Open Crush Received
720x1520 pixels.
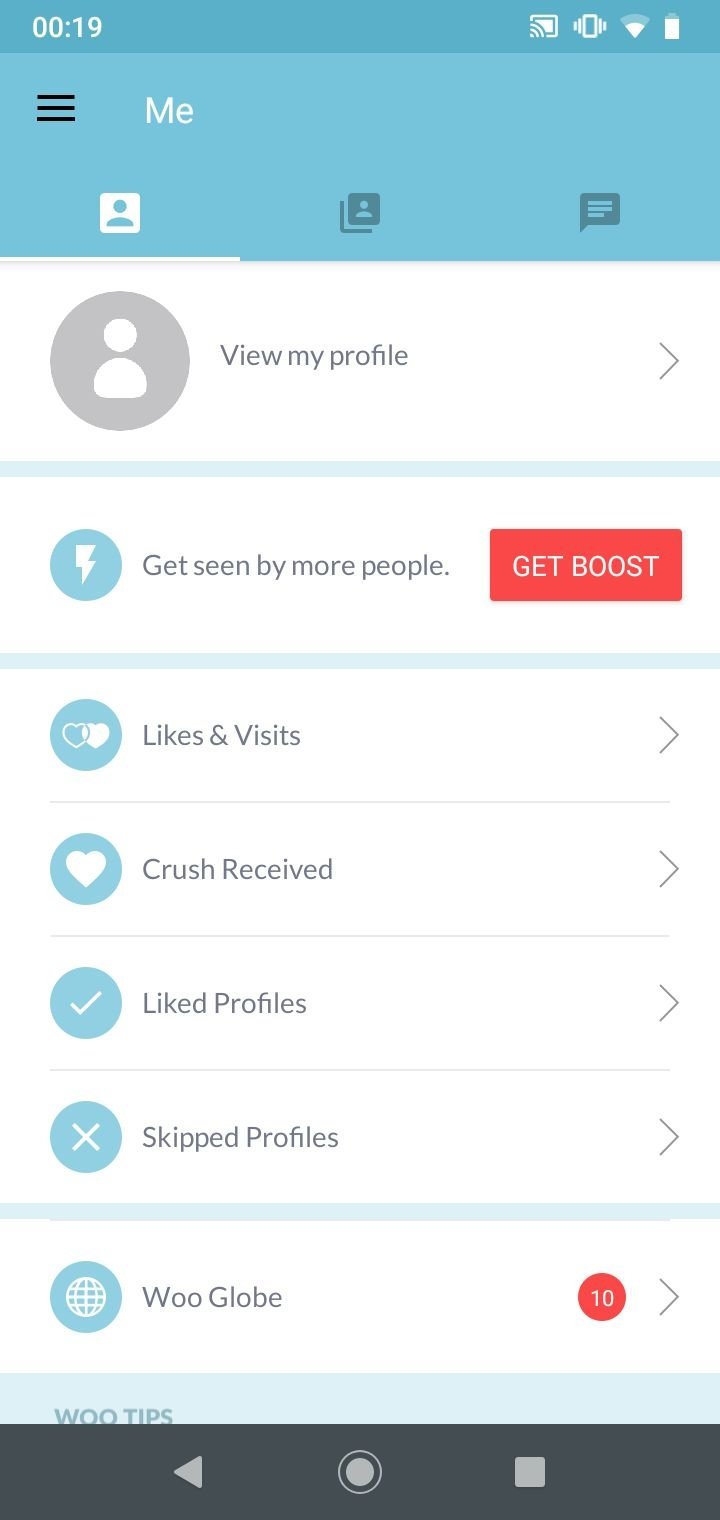[x=360, y=870]
